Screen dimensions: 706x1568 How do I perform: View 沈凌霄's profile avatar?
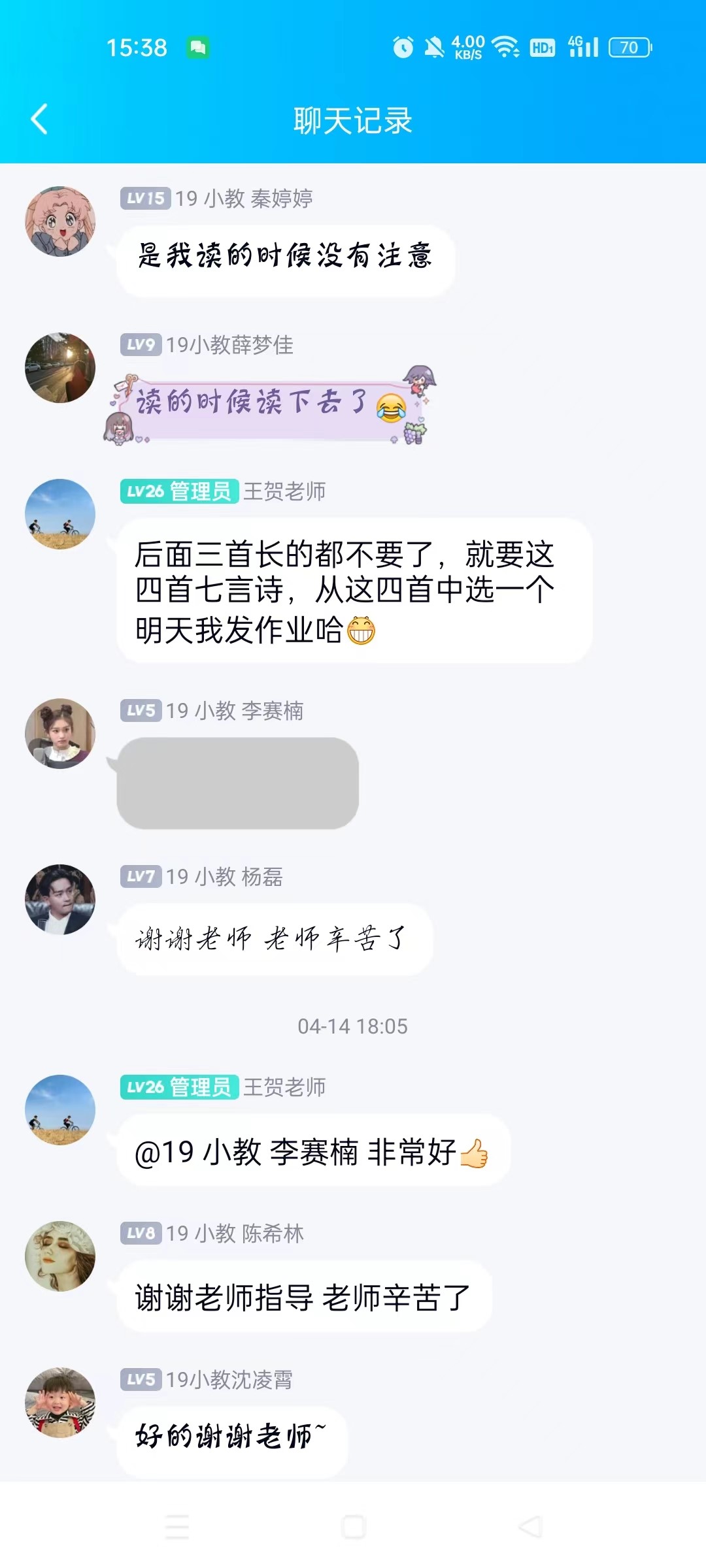point(60,1403)
